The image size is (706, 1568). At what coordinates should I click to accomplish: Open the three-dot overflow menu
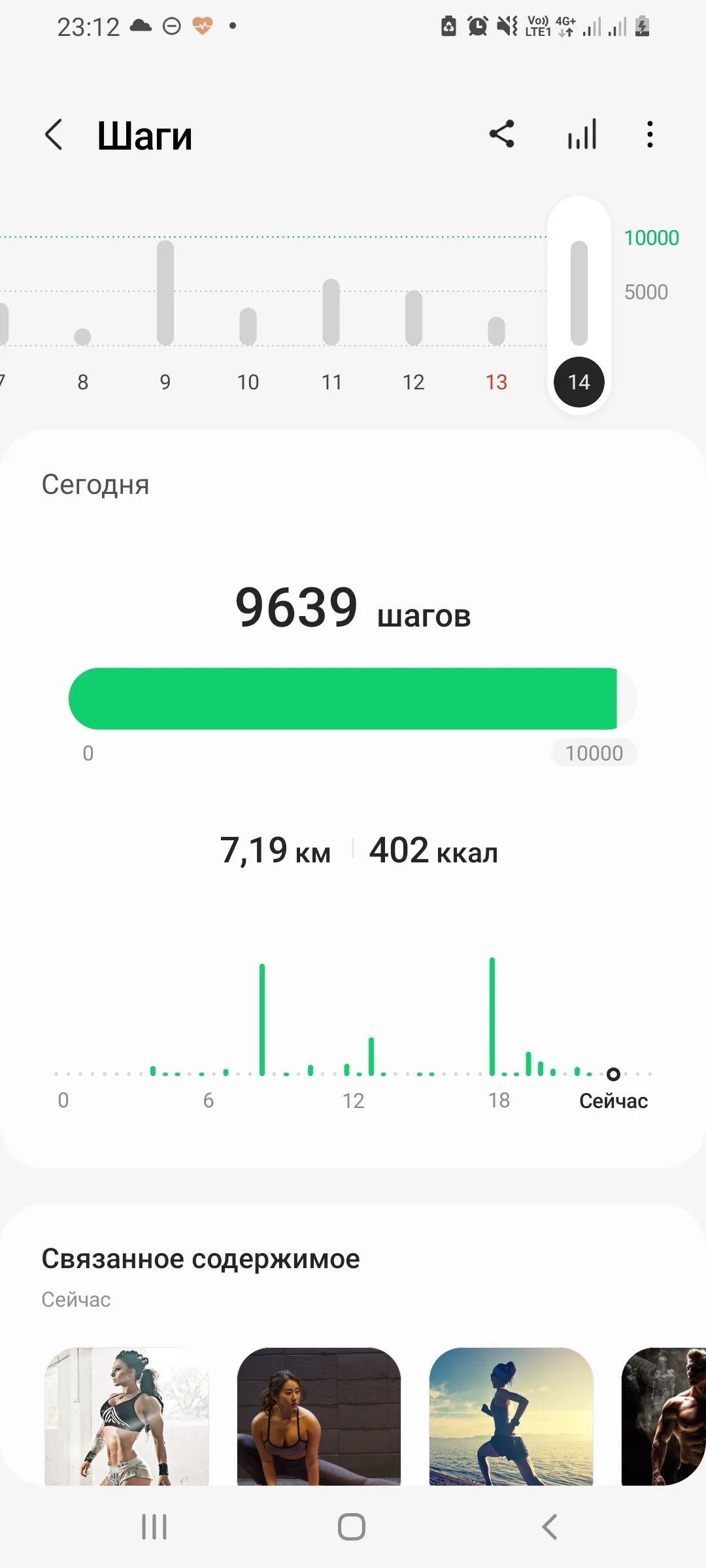click(649, 135)
